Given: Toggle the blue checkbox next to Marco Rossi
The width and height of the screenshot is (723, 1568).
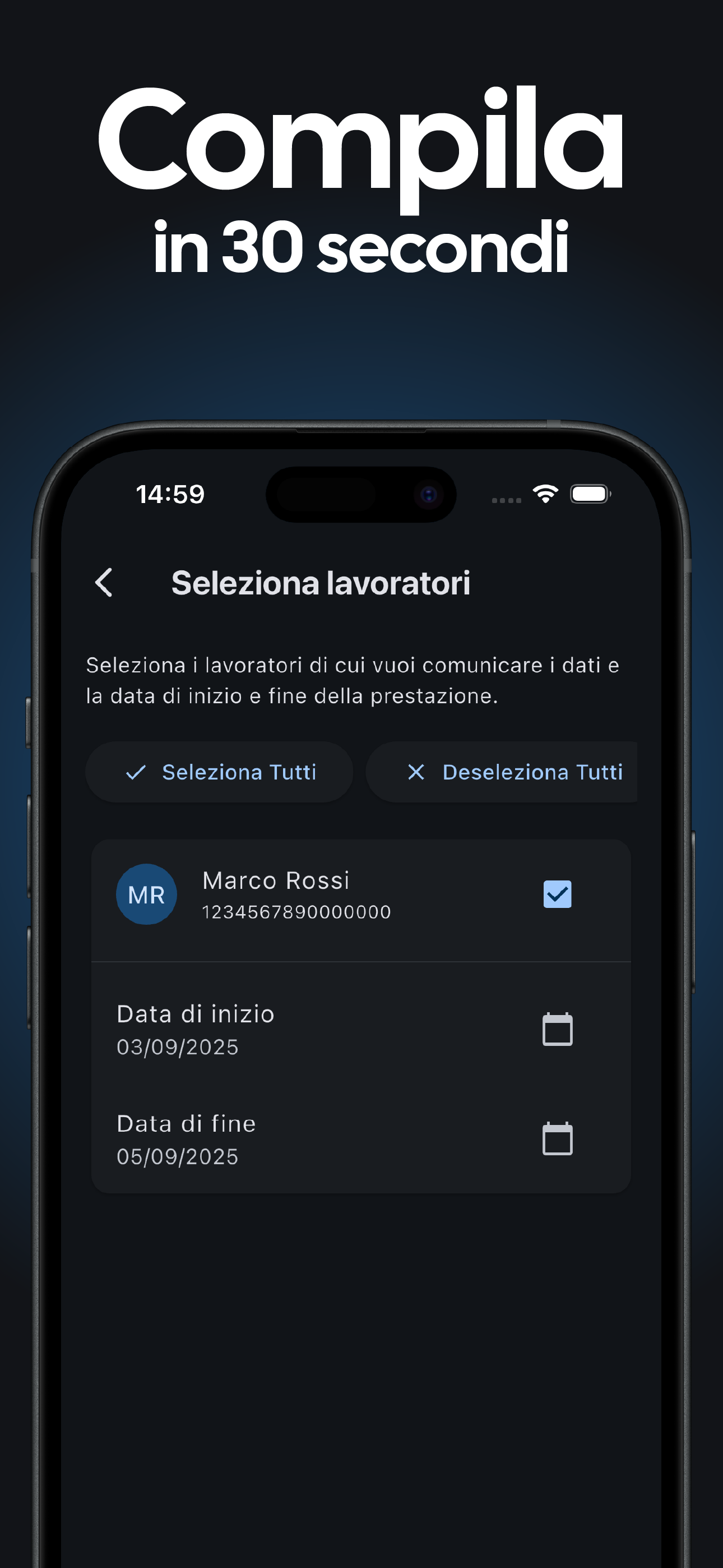Looking at the screenshot, I should point(557,893).
